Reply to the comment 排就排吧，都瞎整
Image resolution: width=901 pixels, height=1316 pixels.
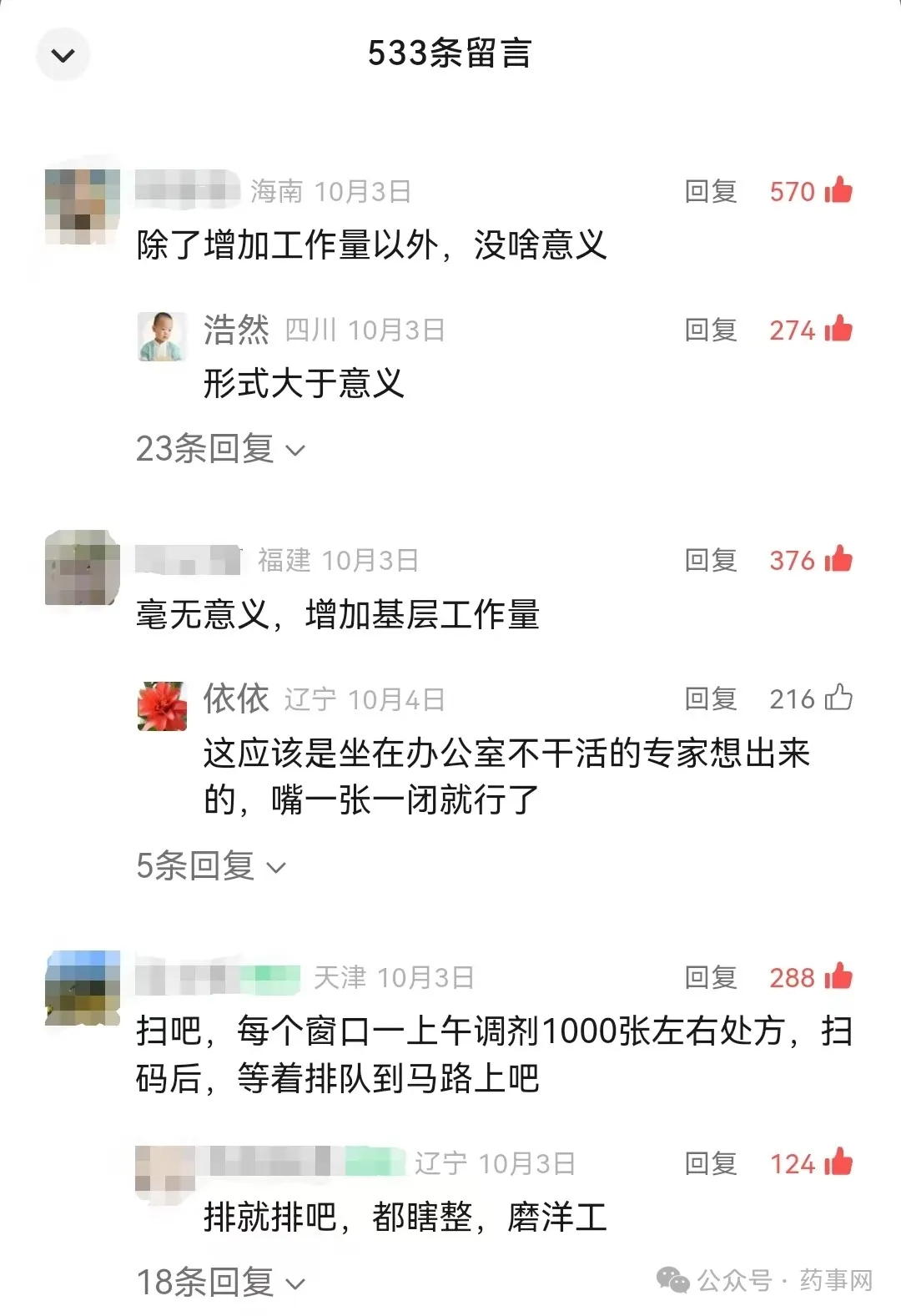coord(711,1164)
